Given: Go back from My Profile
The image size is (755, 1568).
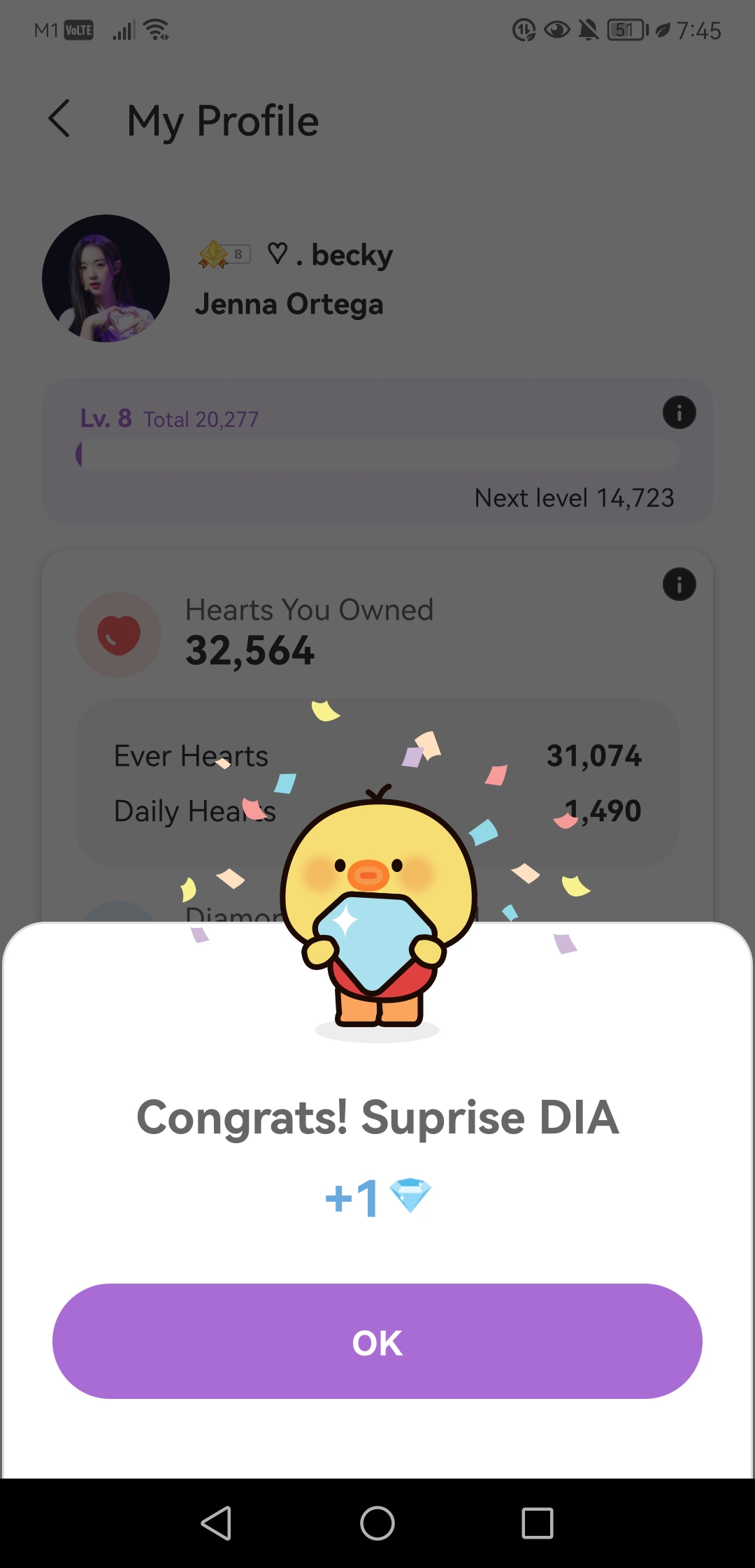Looking at the screenshot, I should (60, 119).
